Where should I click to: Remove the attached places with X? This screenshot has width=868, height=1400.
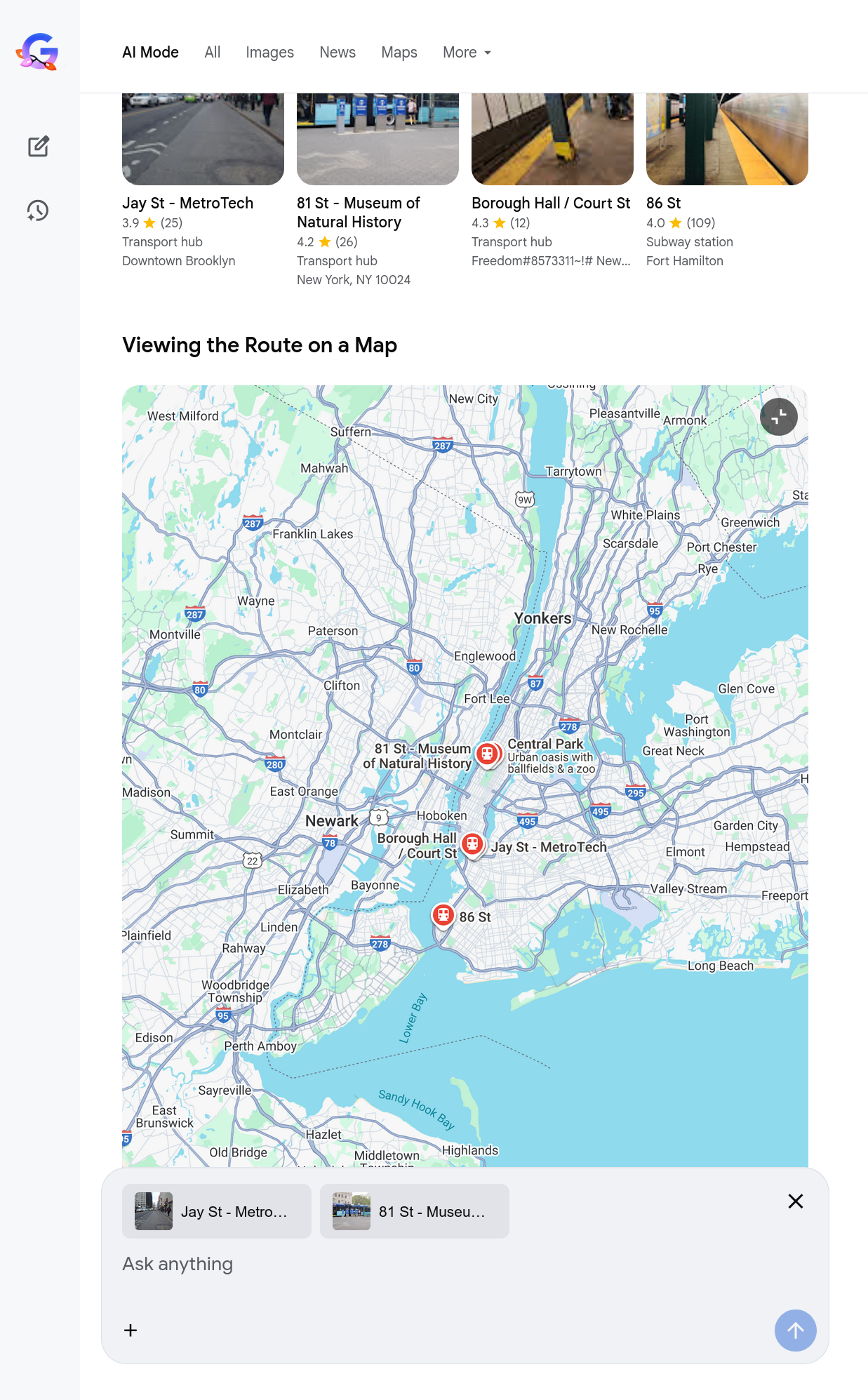click(x=795, y=1201)
